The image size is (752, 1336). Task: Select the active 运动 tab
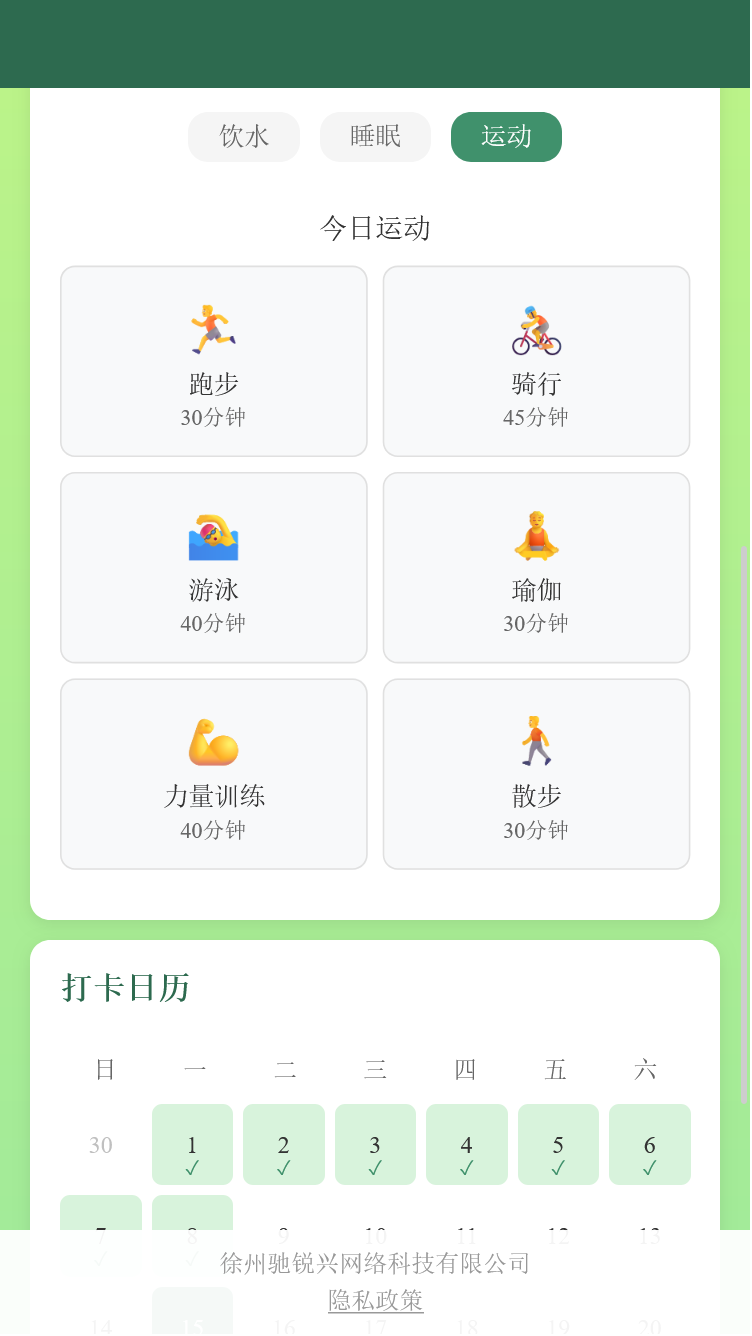tap(506, 137)
